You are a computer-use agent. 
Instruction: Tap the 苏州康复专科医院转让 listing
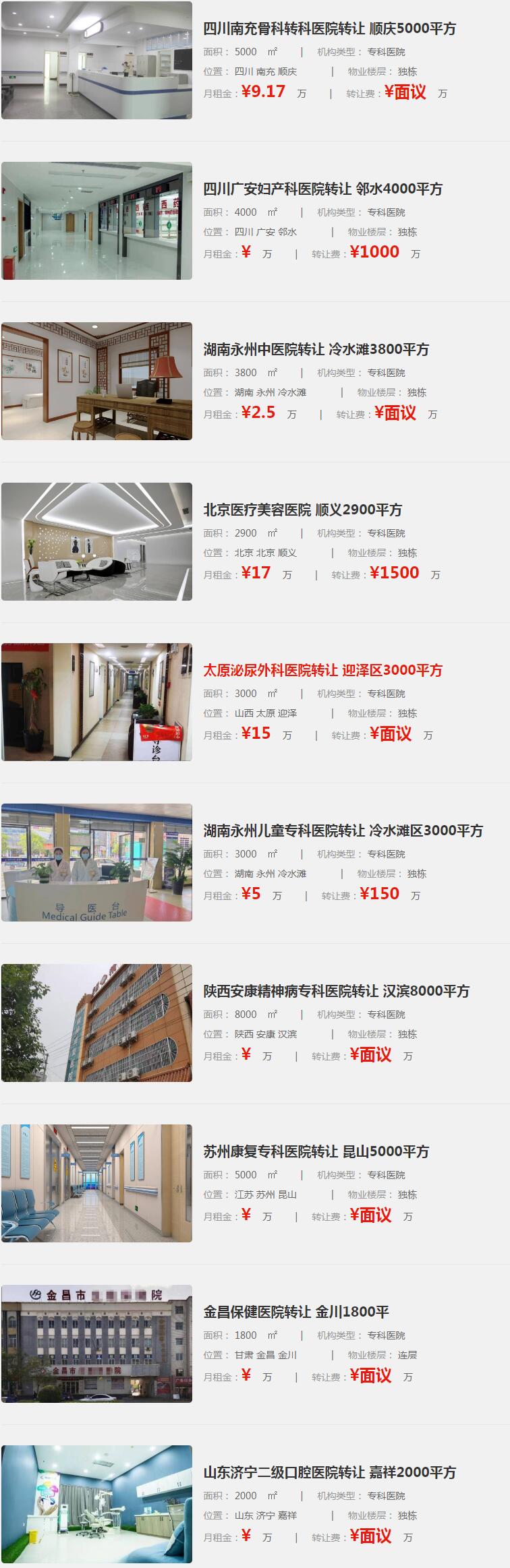click(x=316, y=1152)
